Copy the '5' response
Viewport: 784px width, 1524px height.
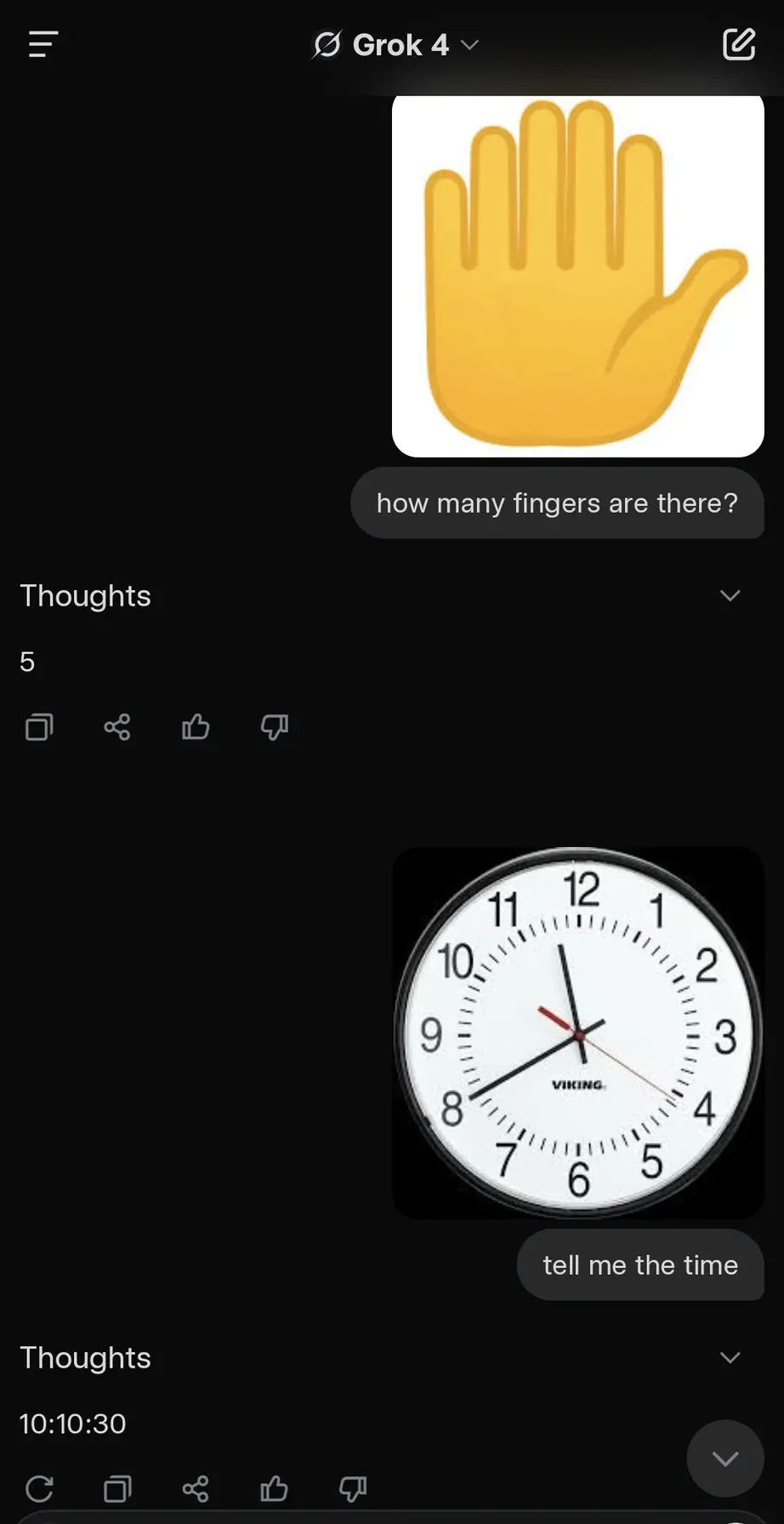click(38, 727)
